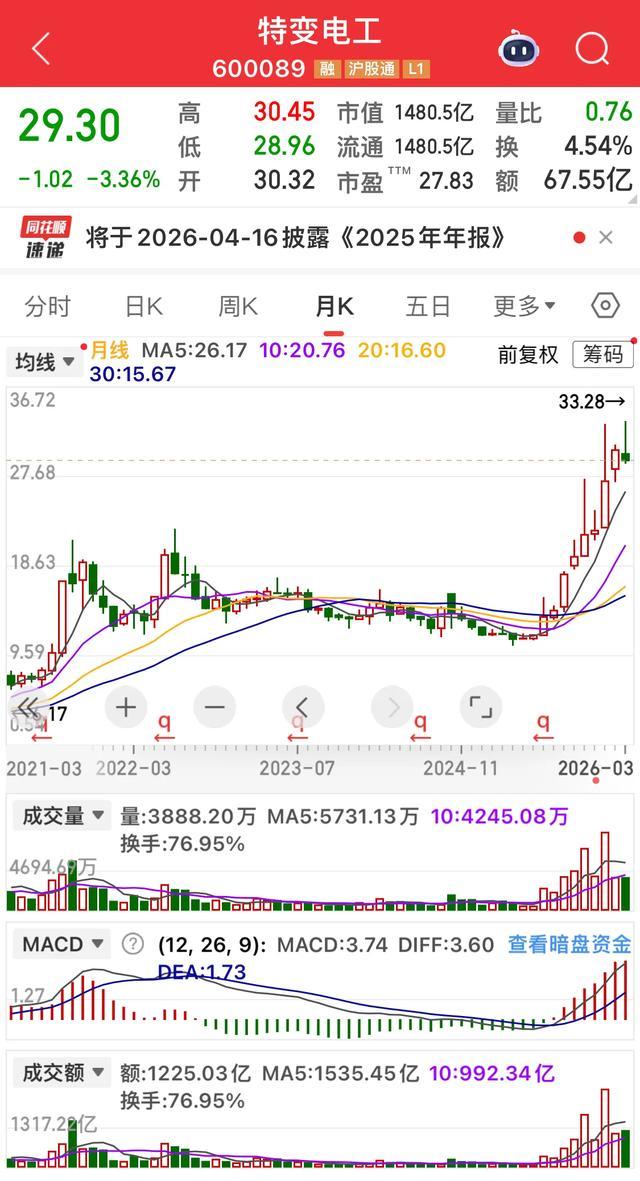Change the 均线 indicator dropdown
640x1181 pixels.
pyautogui.click(x=42, y=361)
